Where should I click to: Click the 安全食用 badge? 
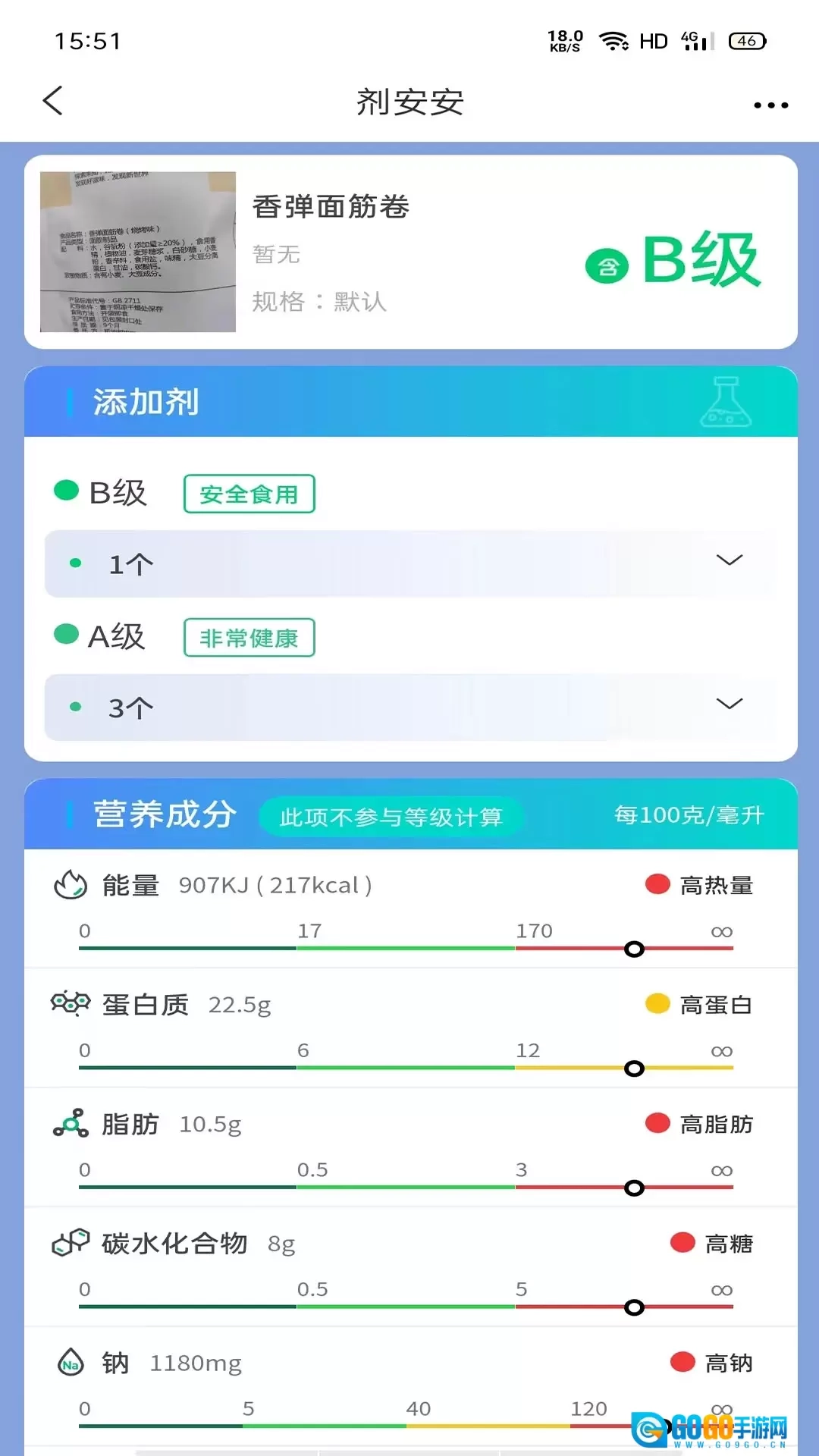(249, 494)
